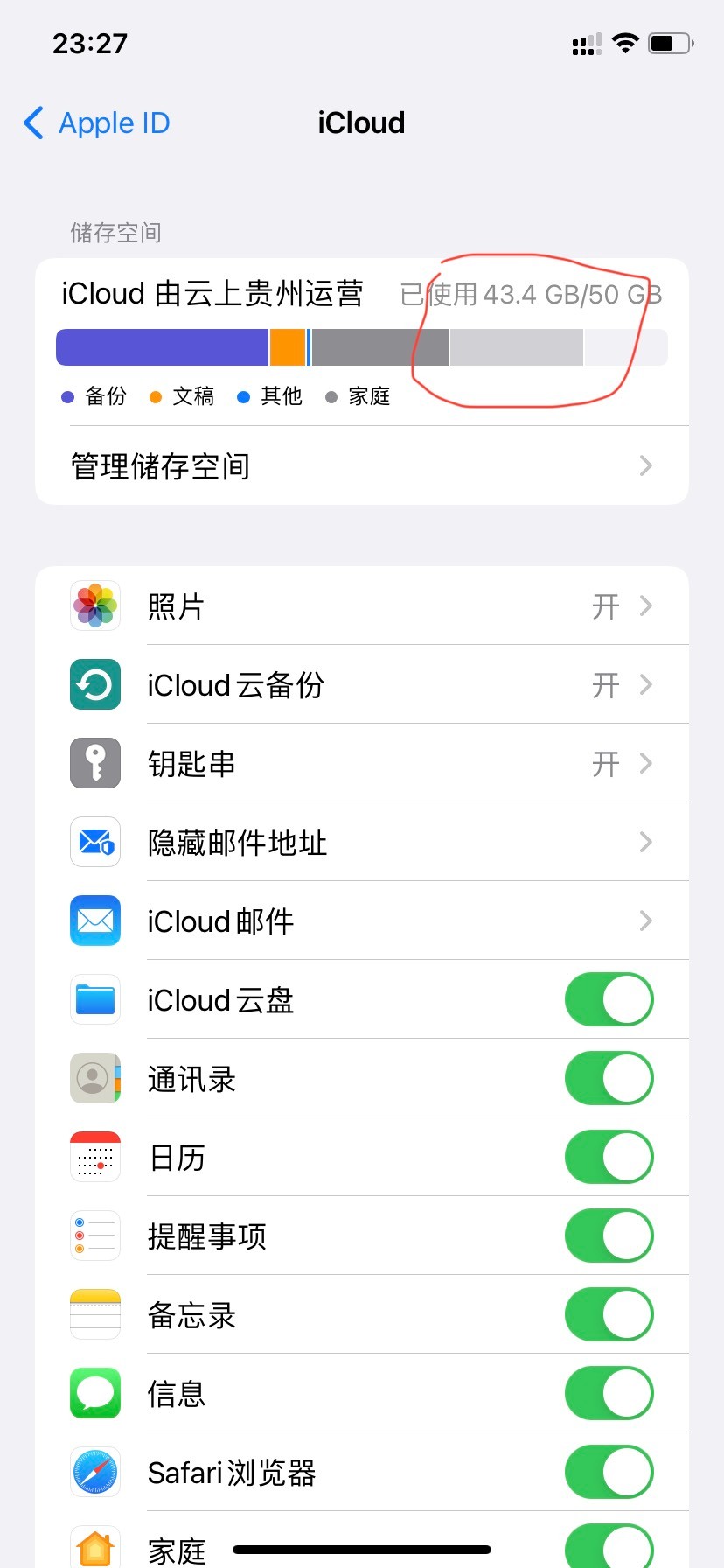Open 管理储存空间 storage management
Screen dimensions: 724x1568
[x=361, y=466]
